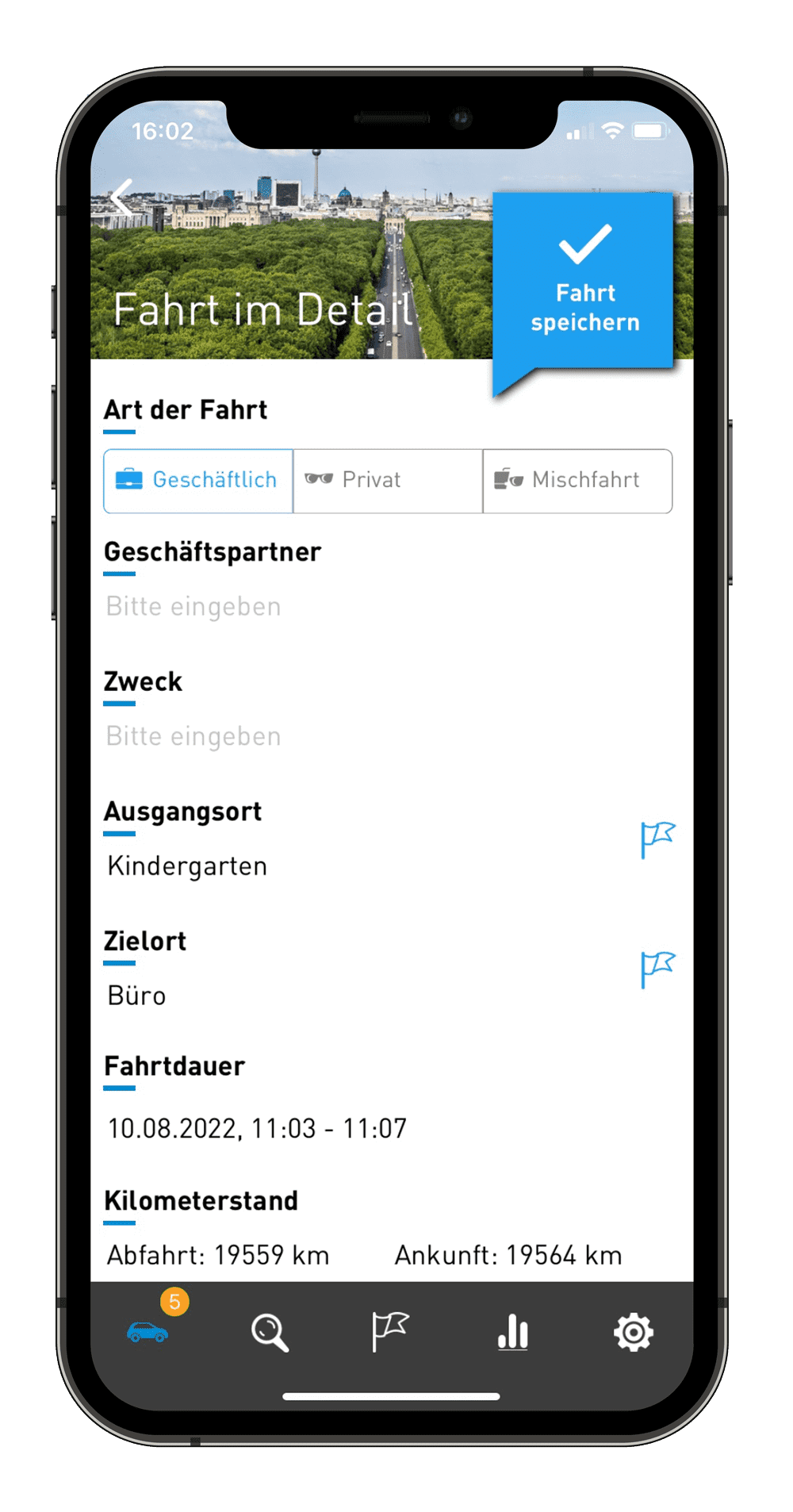Go back using the top-left arrow
The width and height of the screenshot is (793, 1512).
[122, 198]
